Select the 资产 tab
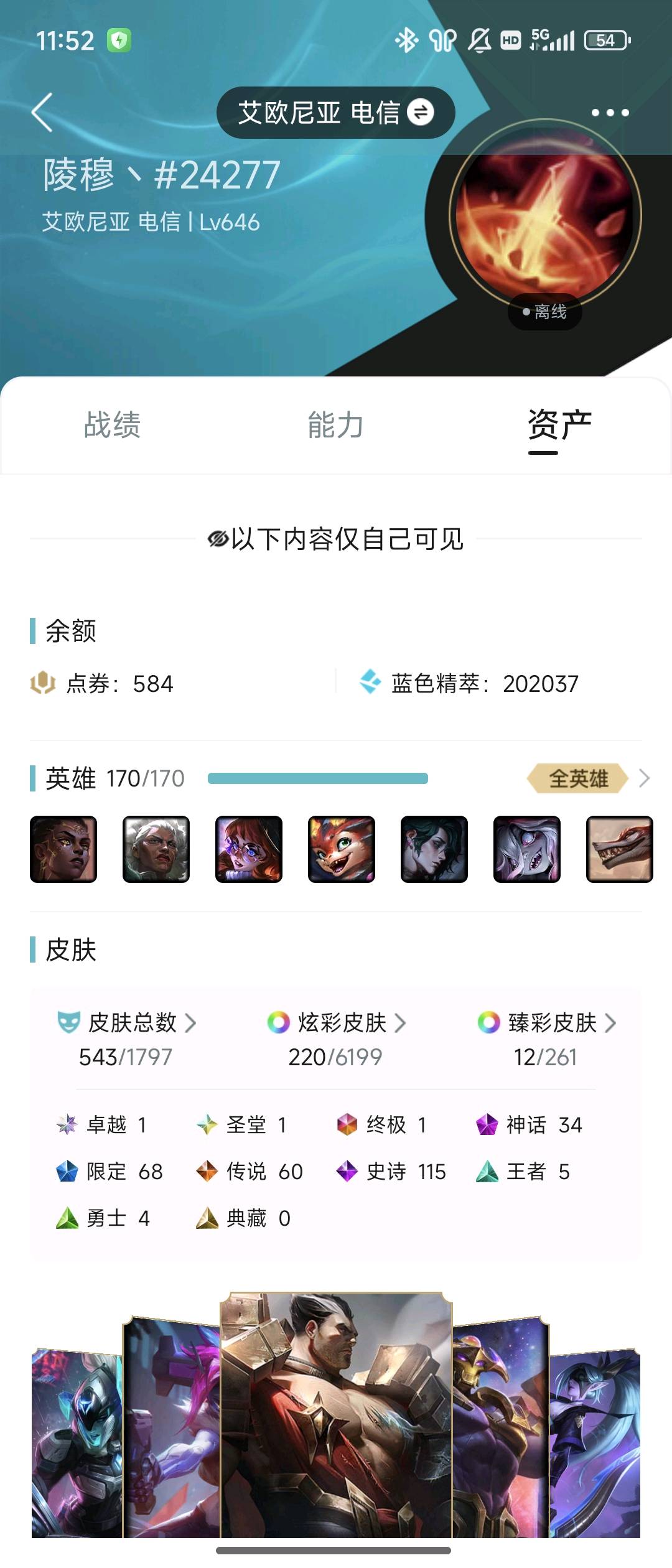The height and width of the screenshot is (1568, 672). tap(559, 425)
